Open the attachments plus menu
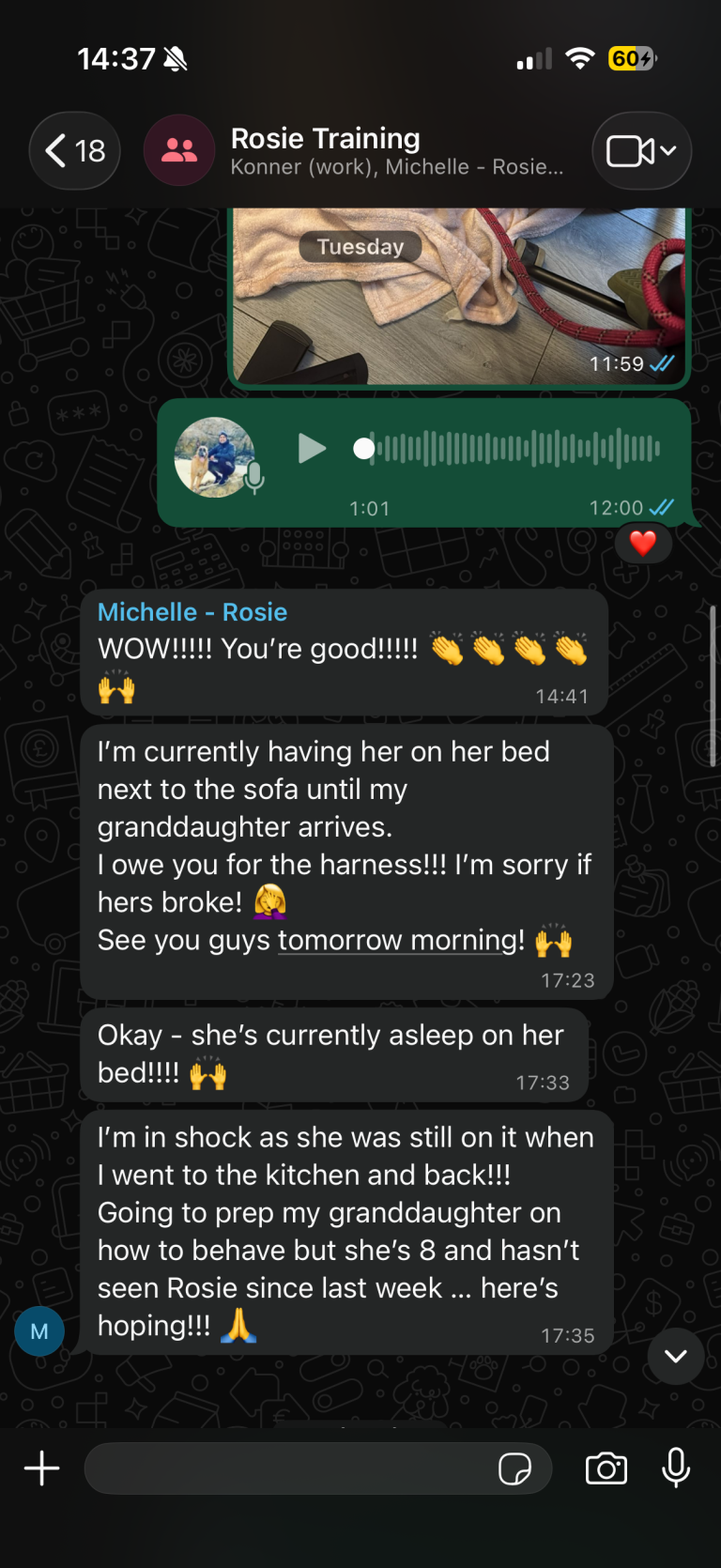Screen dimensions: 721x1568 (x=41, y=1468)
